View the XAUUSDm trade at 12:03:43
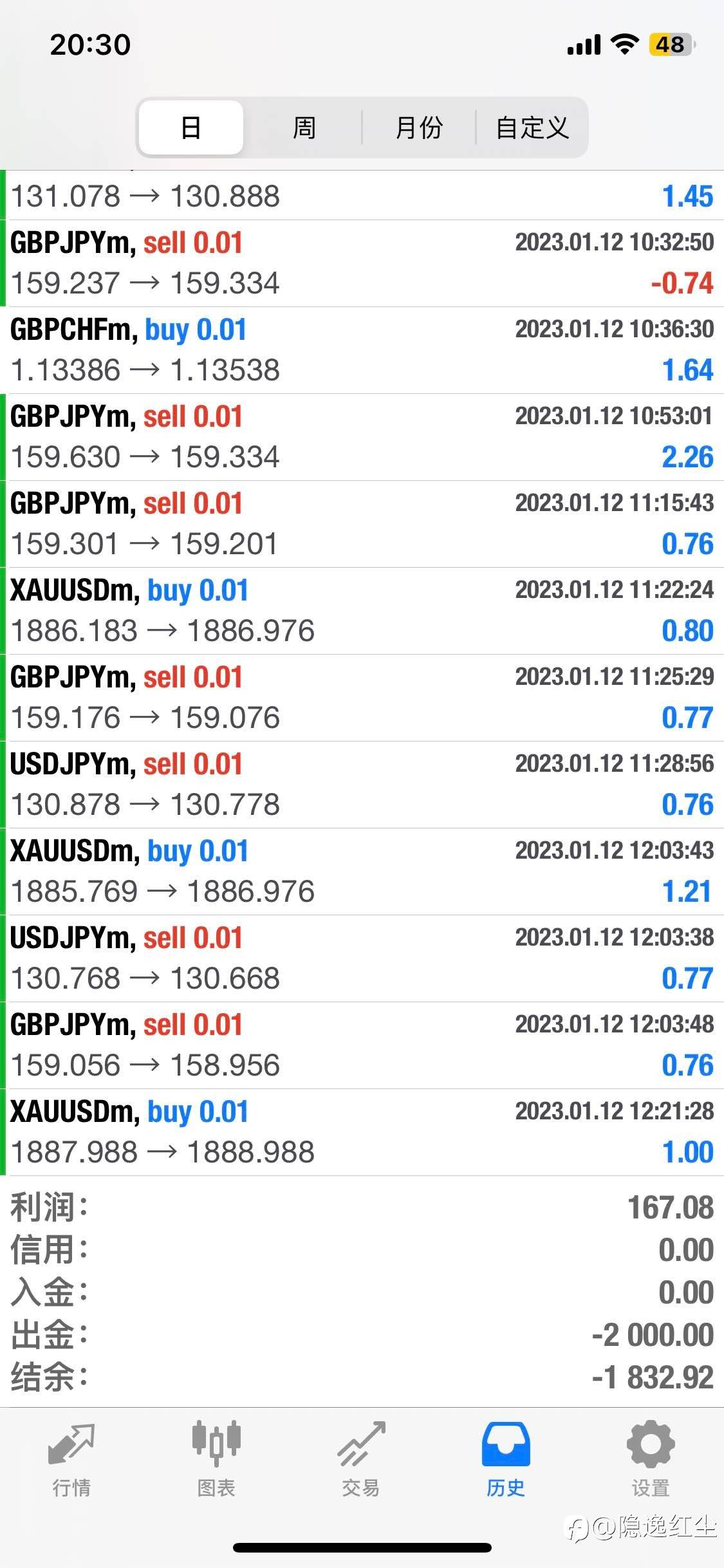724x1568 pixels. click(x=362, y=872)
